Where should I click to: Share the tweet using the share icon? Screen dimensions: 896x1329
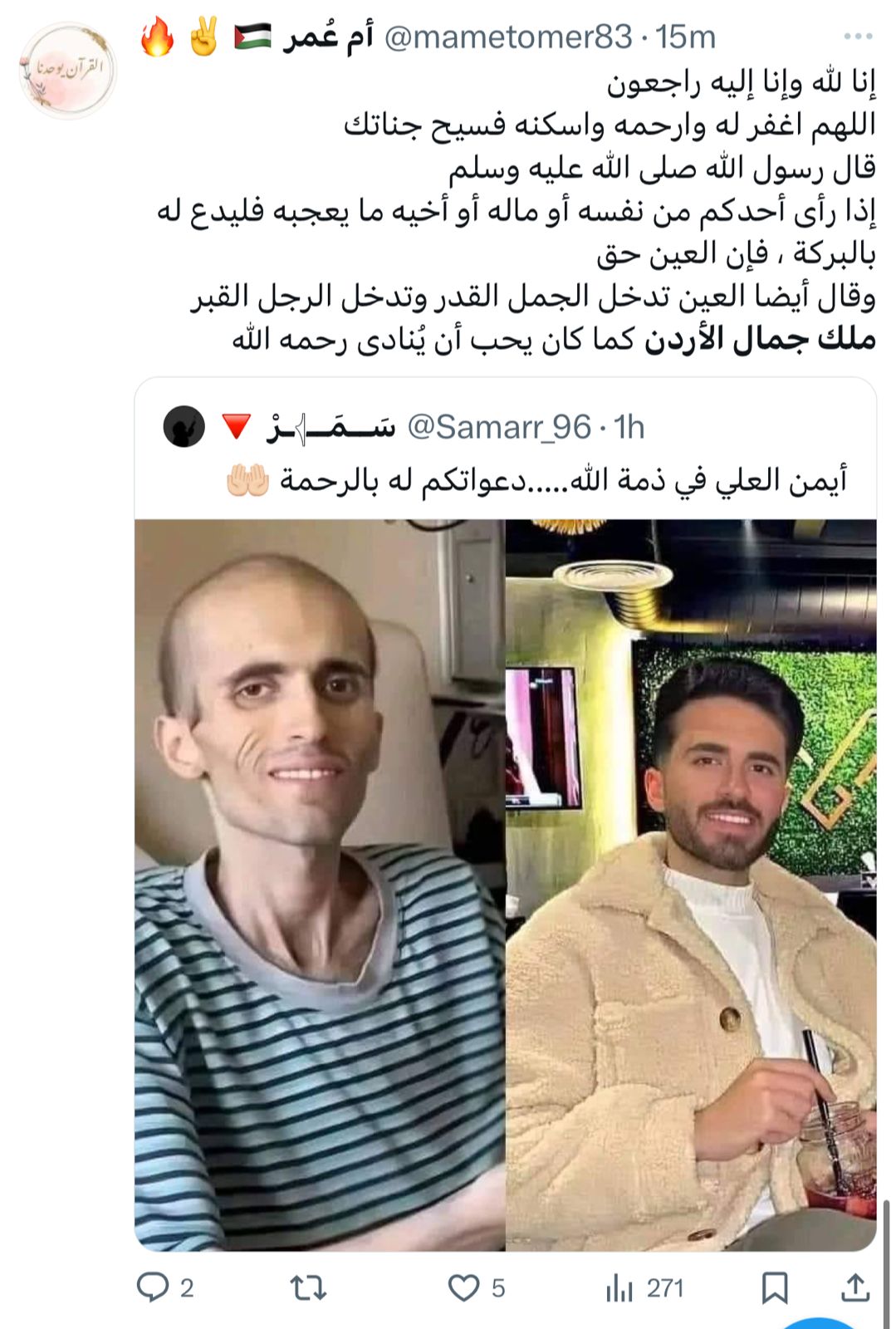(854, 1287)
